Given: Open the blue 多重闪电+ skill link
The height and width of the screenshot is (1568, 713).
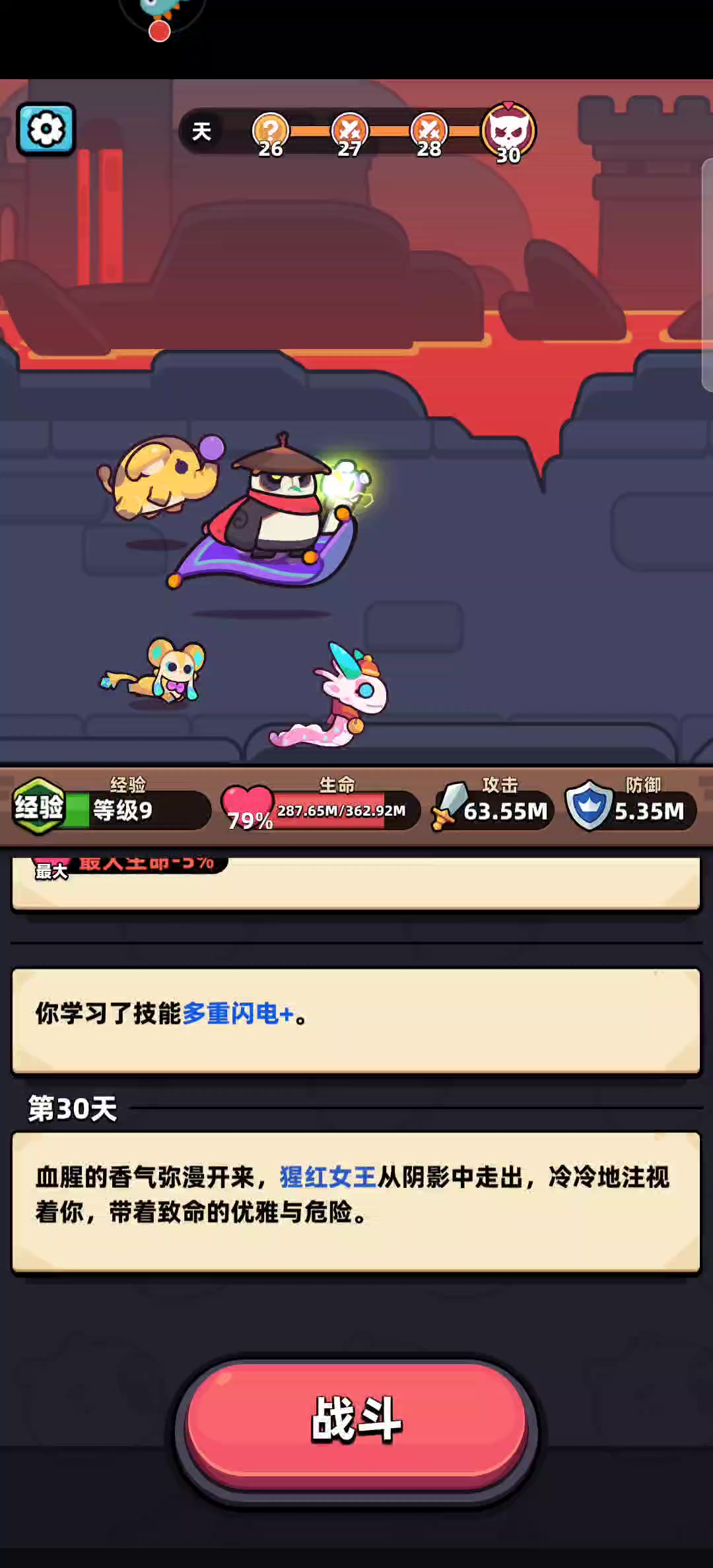Looking at the screenshot, I should click(238, 1014).
